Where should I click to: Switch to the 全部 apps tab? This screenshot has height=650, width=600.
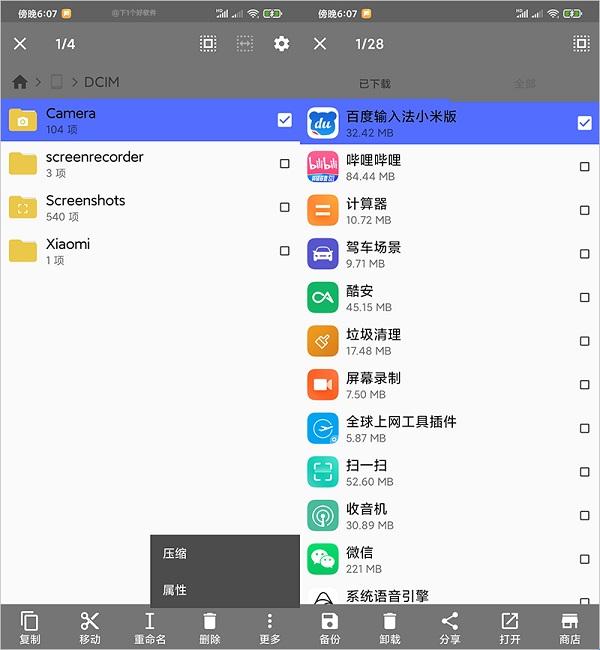pos(525,84)
